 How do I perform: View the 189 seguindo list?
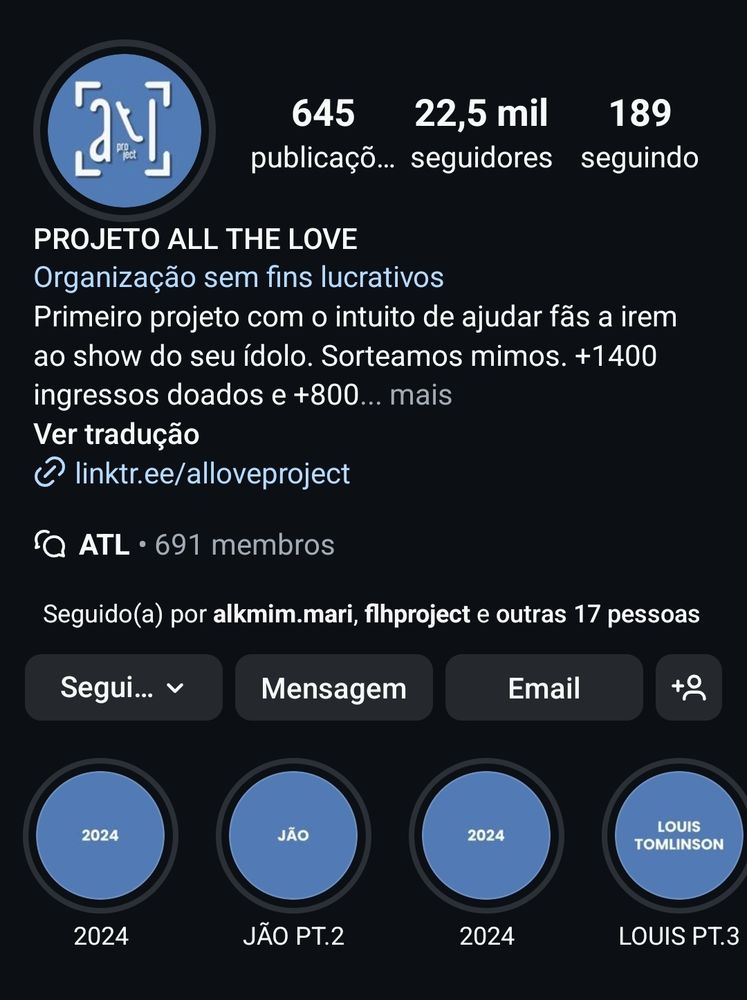coord(639,133)
